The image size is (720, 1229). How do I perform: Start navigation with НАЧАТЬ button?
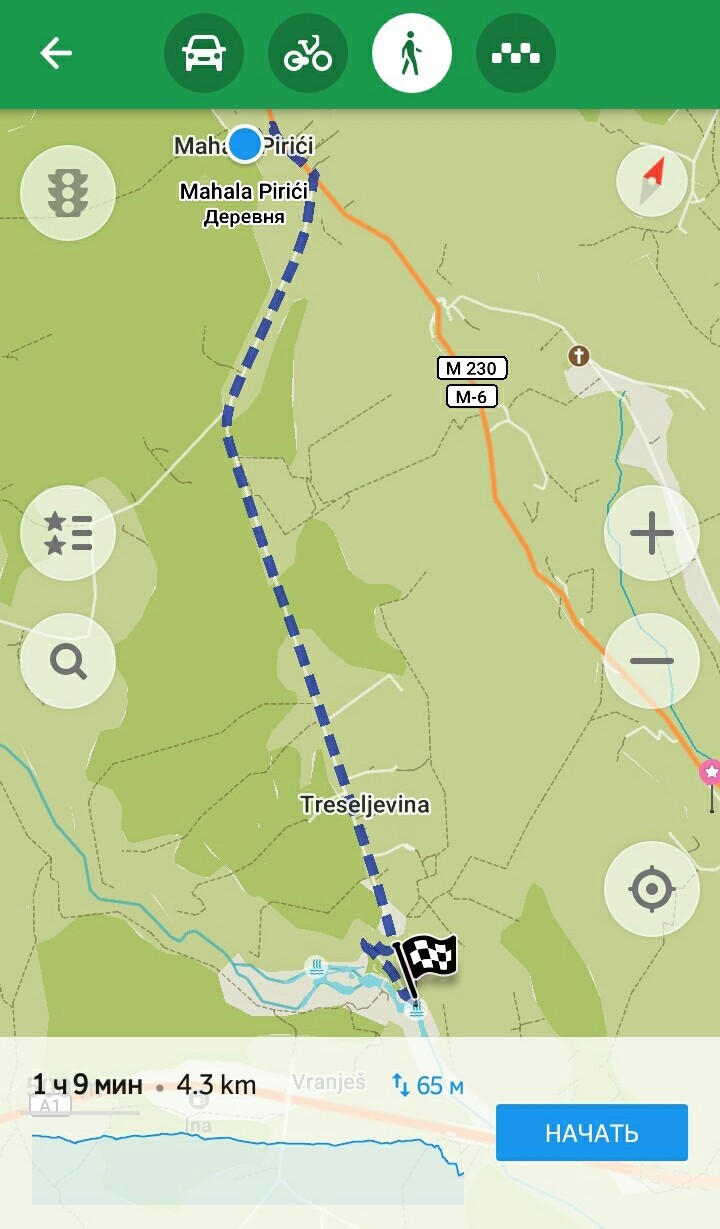tap(592, 1133)
